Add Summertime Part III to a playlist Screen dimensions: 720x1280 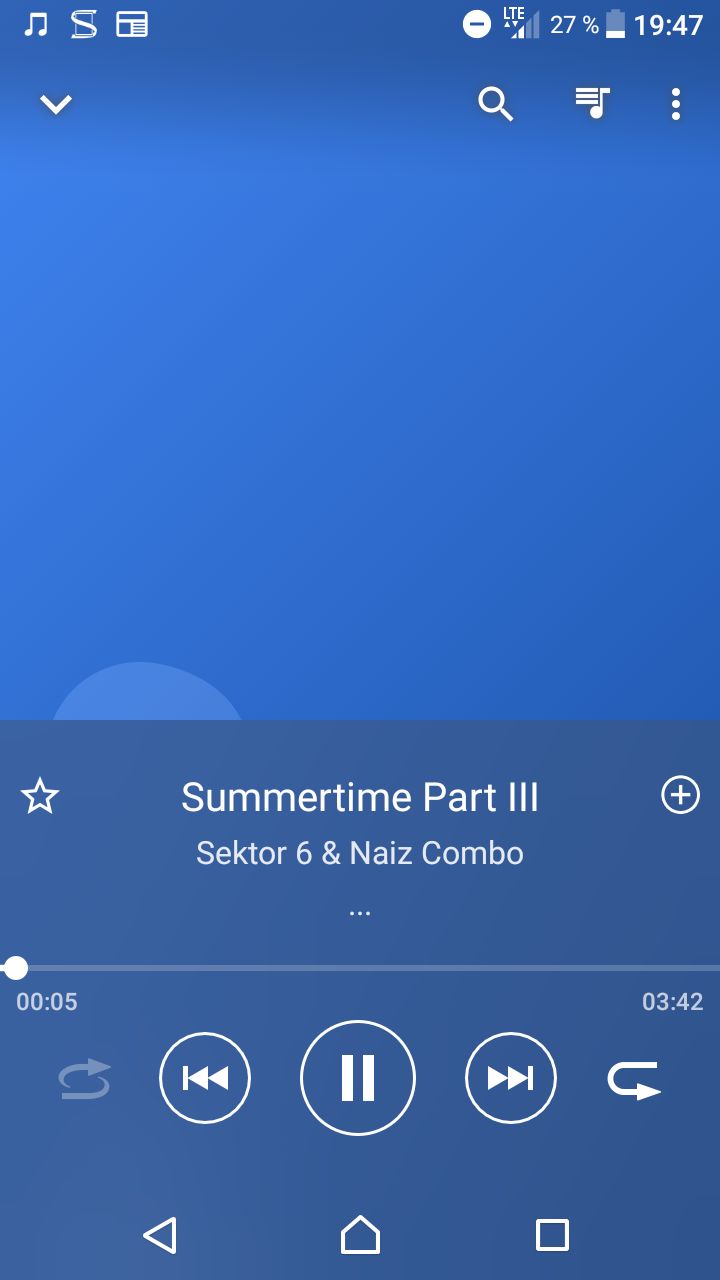point(680,796)
